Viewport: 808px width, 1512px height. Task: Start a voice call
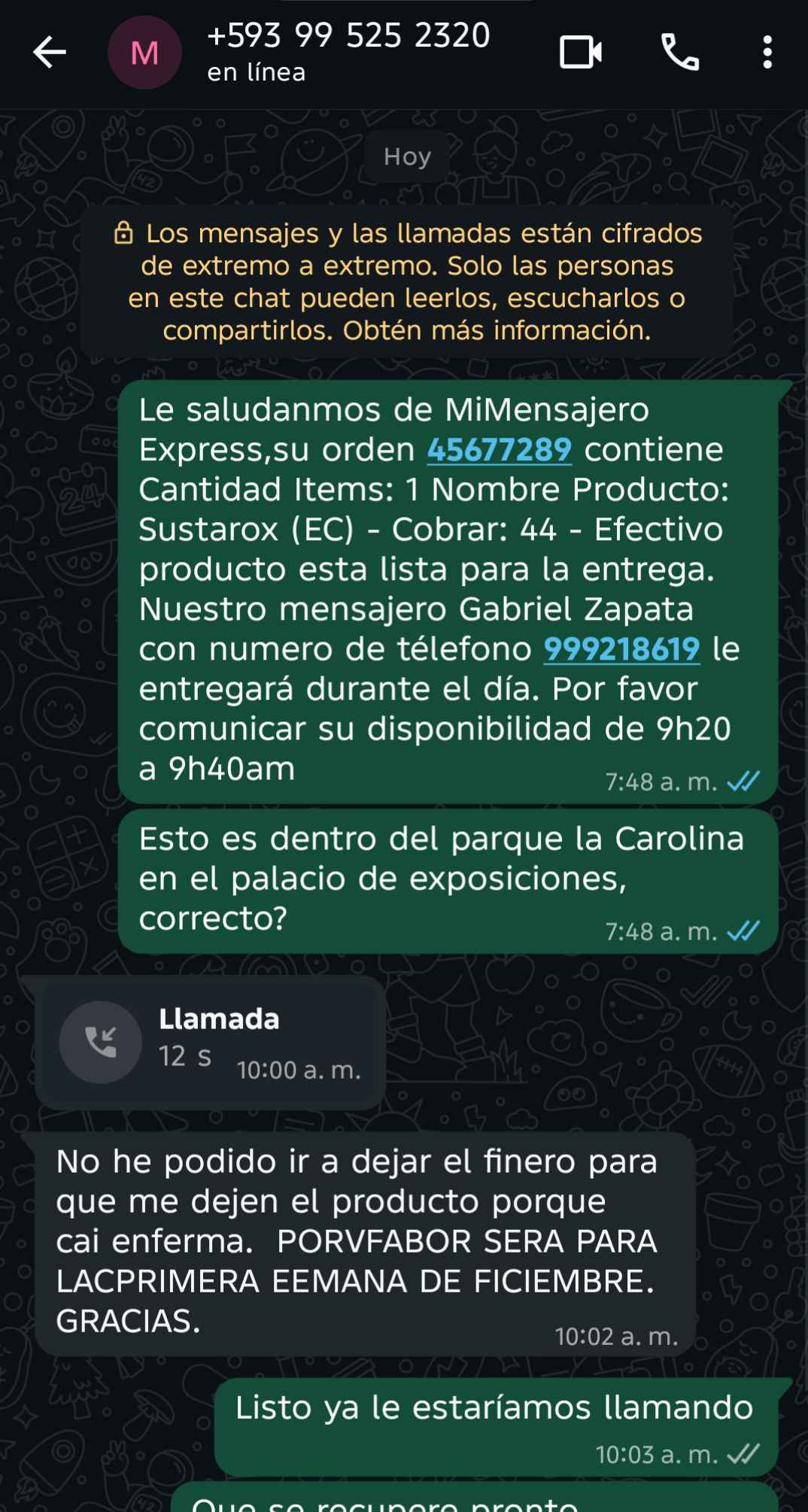679,53
